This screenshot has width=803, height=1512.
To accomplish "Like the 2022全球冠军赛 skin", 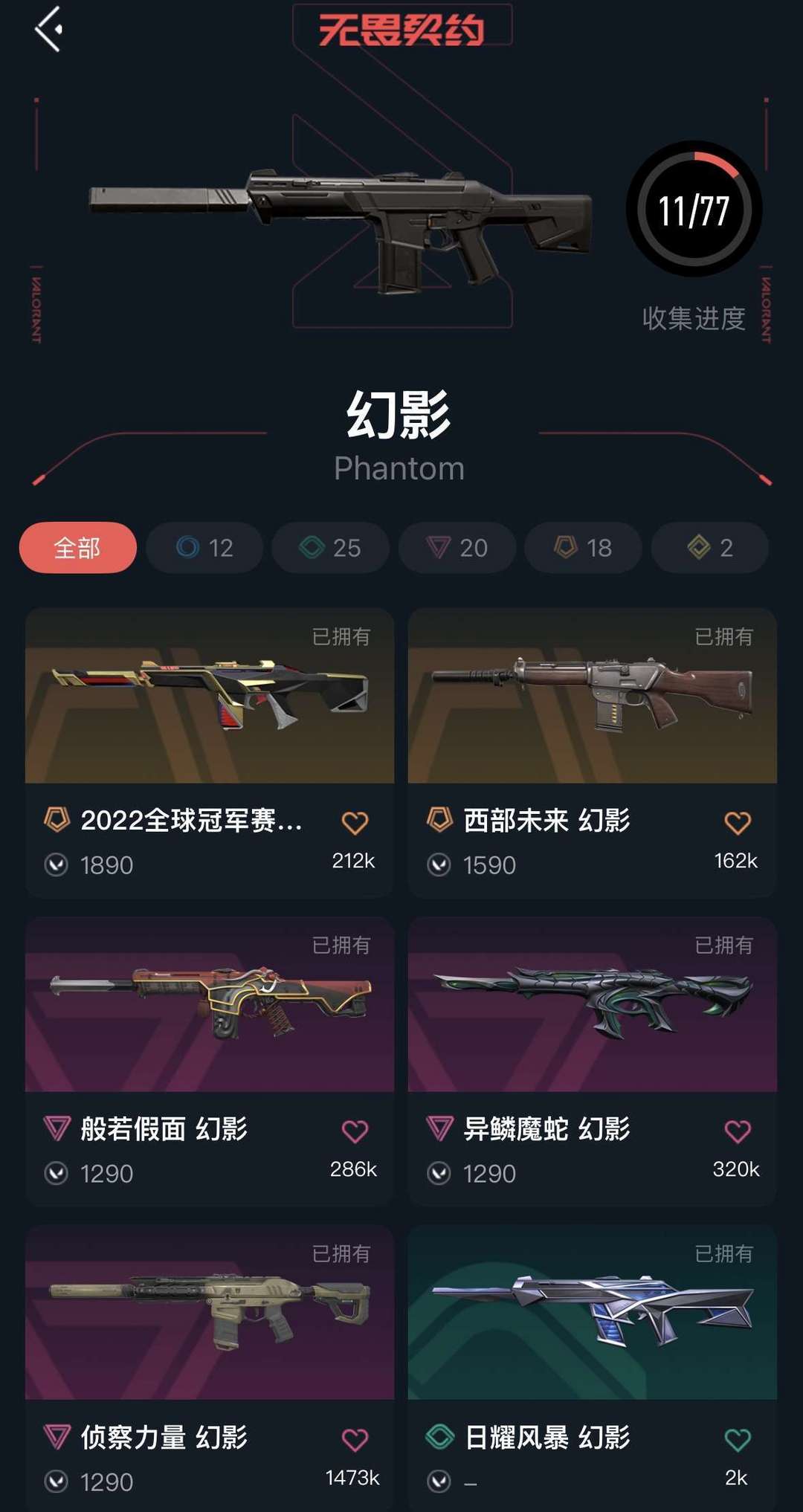I will pyautogui.click(x=355, y=822).
